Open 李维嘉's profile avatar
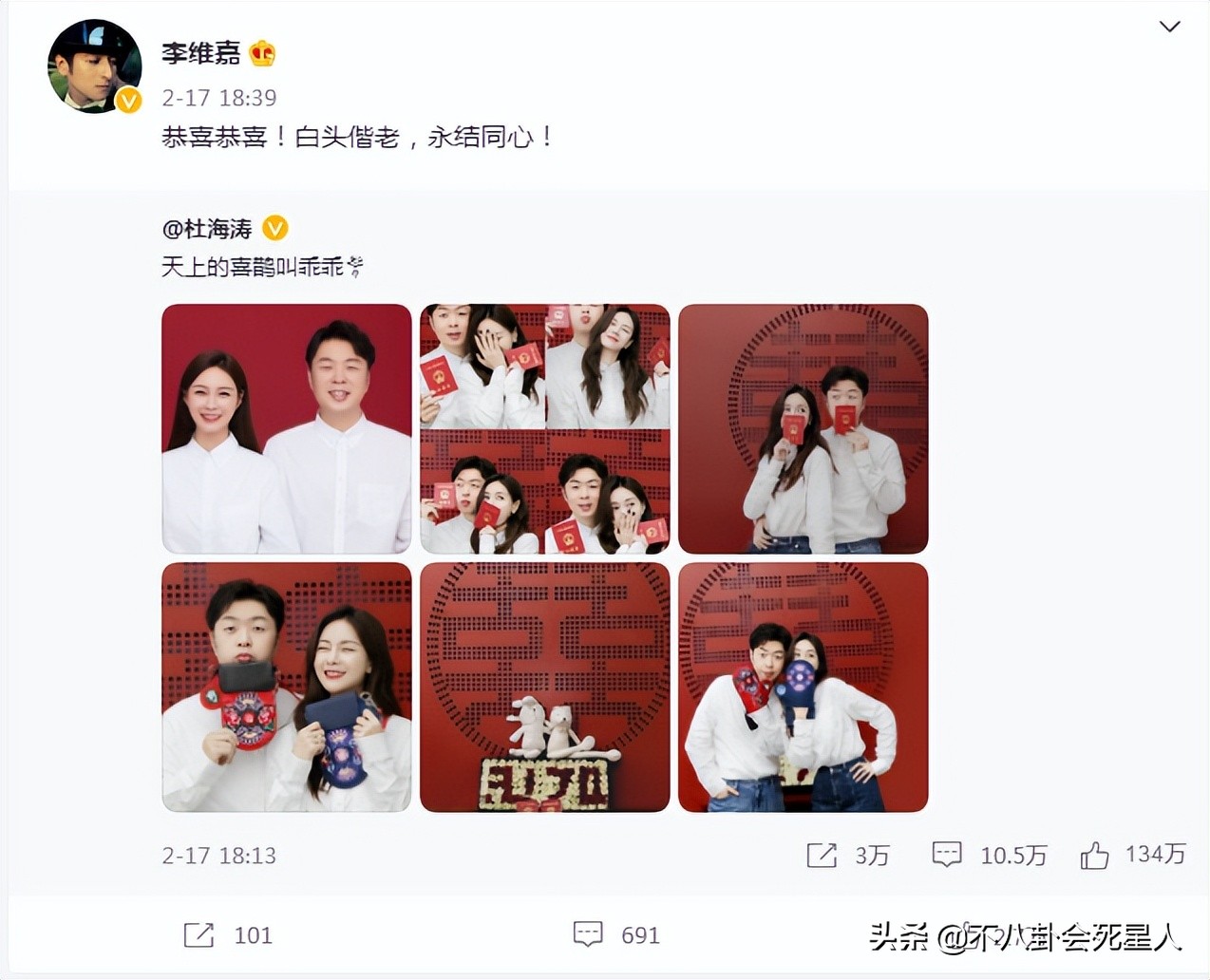Screen dimensions: 1210x980 pyautogui.click(x=94, y=66)
